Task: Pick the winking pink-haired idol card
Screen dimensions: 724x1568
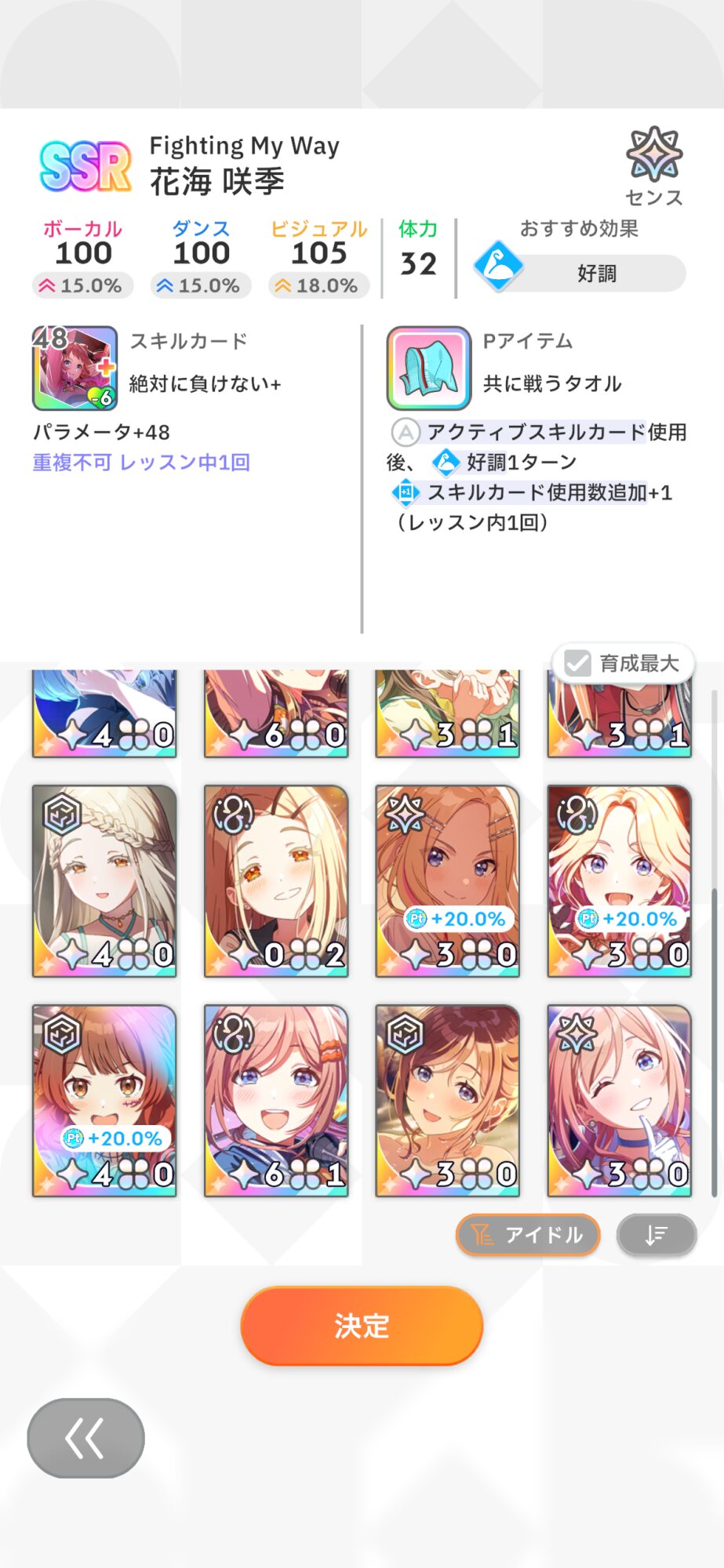Action: tap(619, 1101)
